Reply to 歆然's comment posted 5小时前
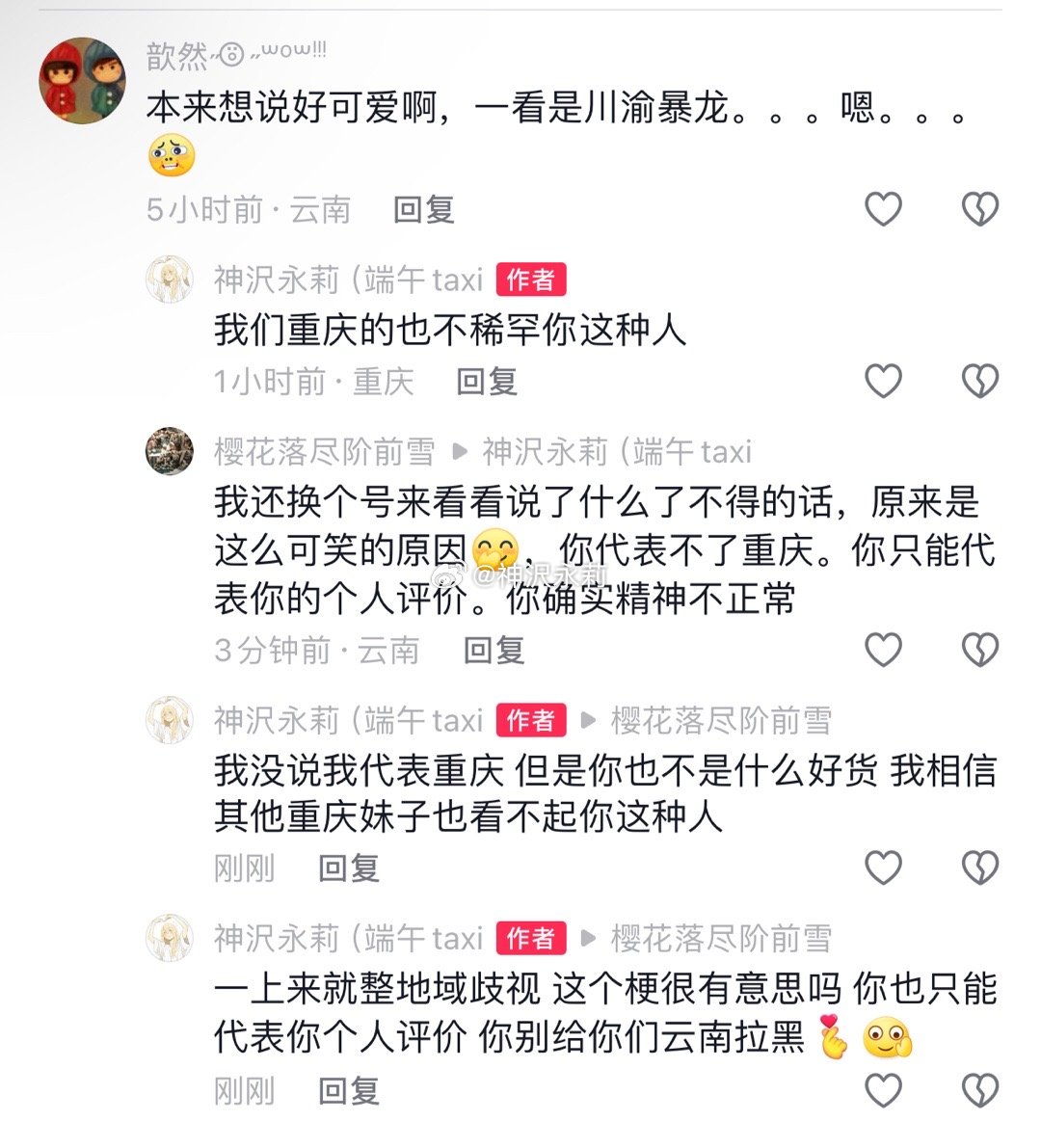 point(423,209)
